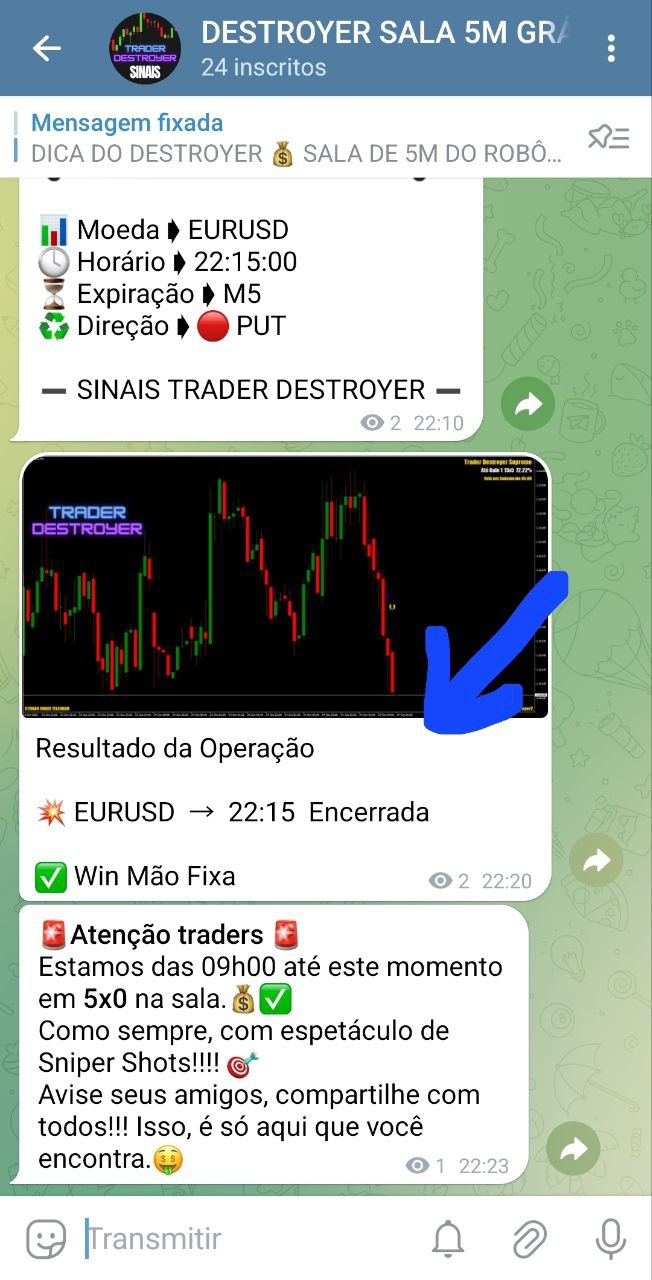
Task: Open the pinned message Mensagem fixada
Action: pyautogui.click(x=296, y=138)
